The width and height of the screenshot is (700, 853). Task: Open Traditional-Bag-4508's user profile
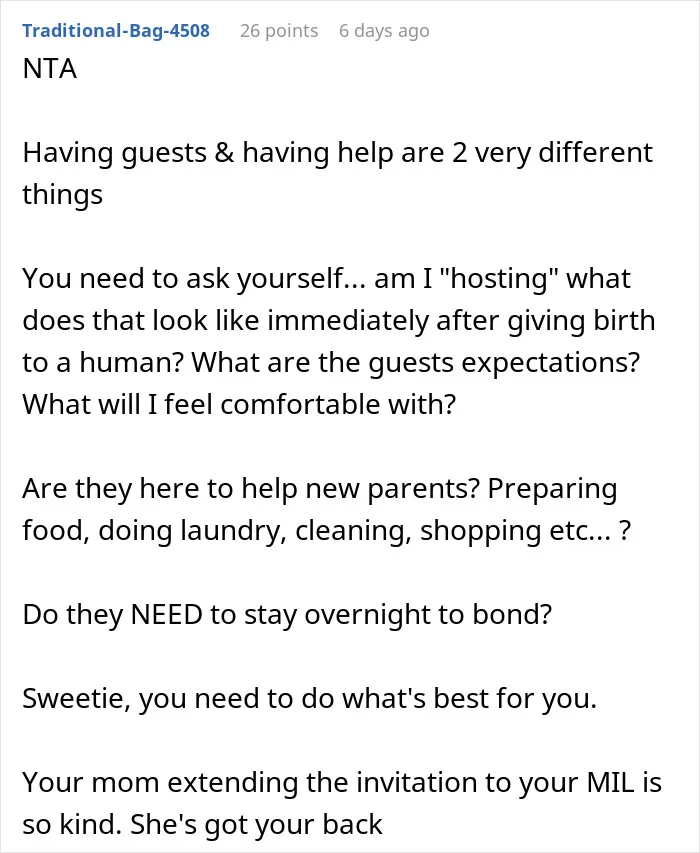point(116,30)
